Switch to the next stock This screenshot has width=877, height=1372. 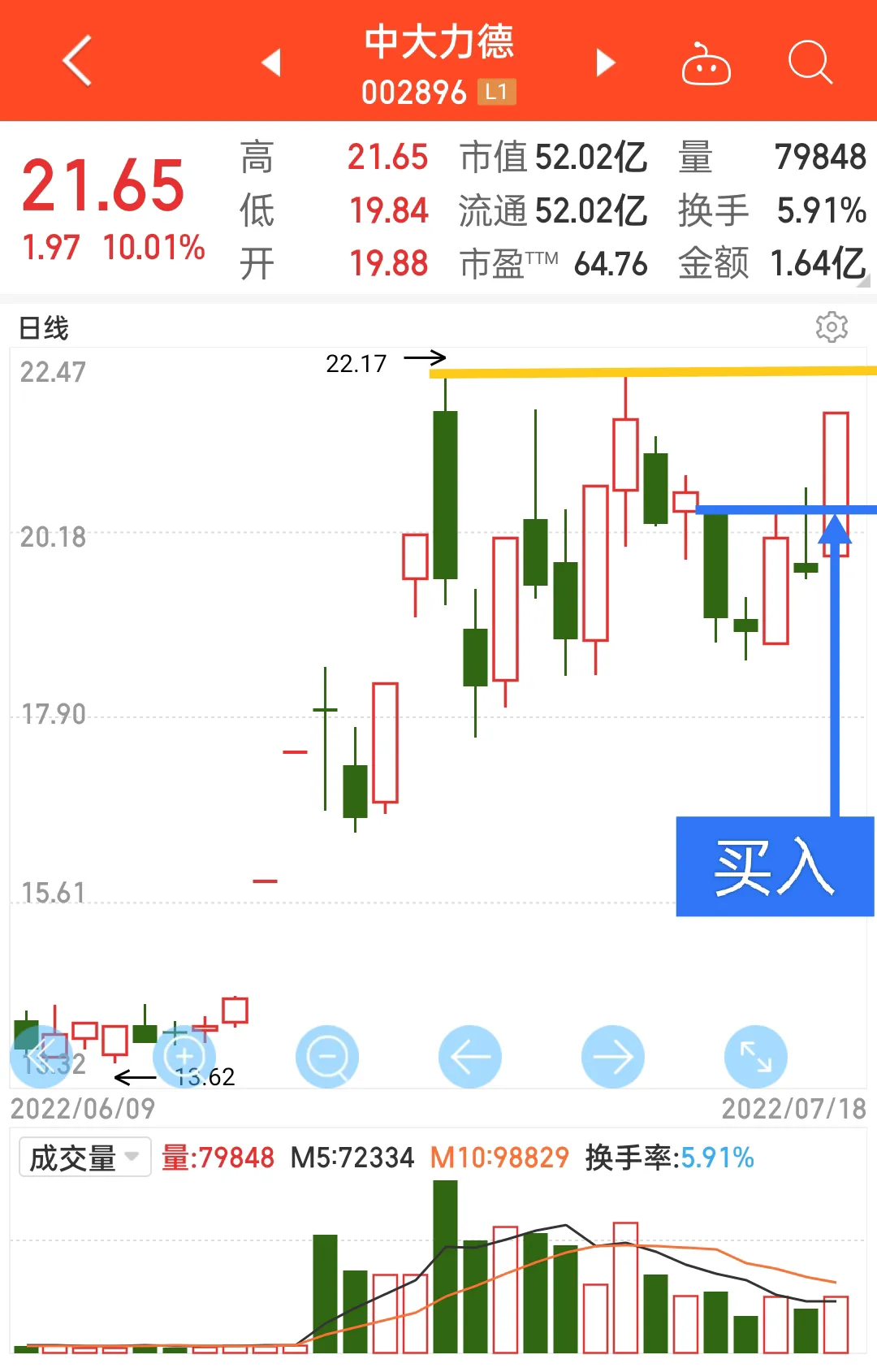coord(605,63)
